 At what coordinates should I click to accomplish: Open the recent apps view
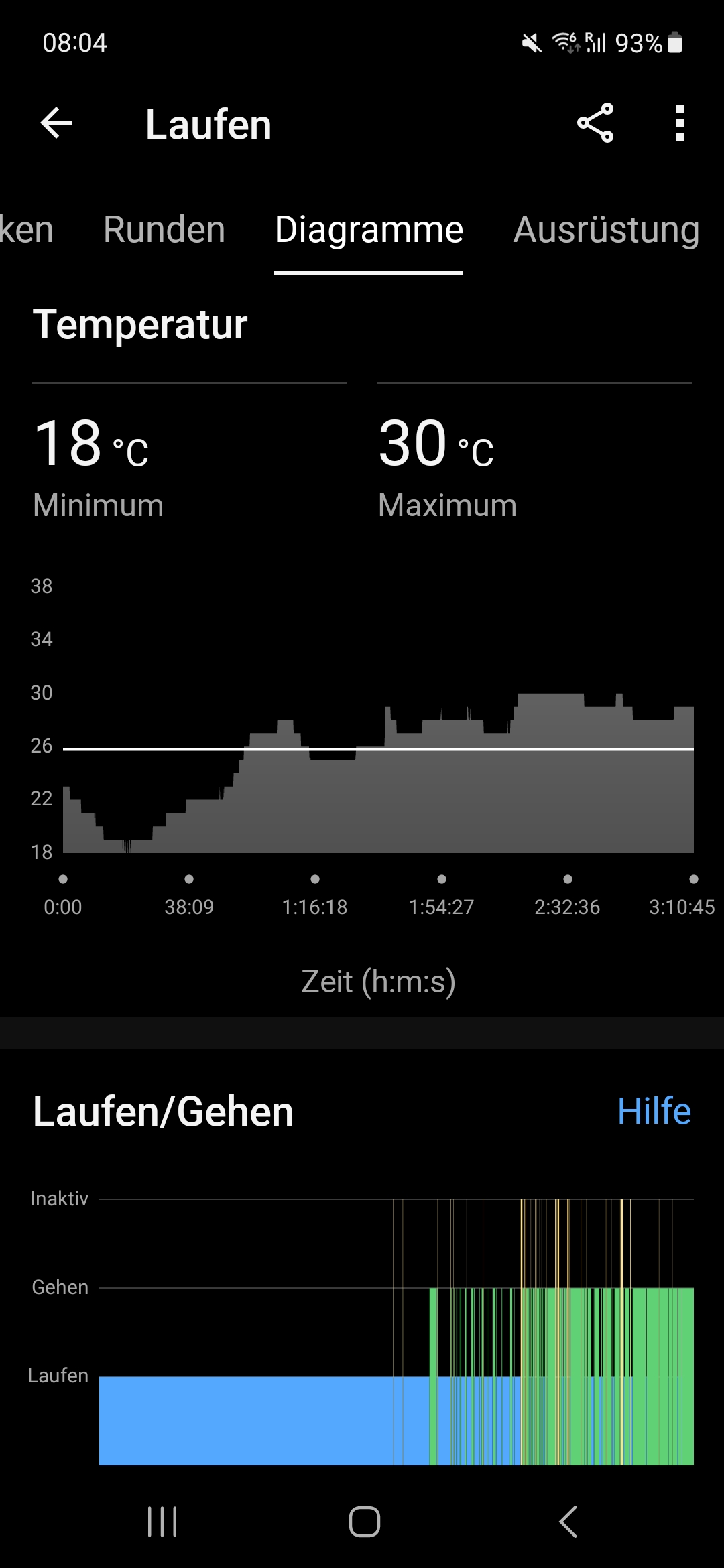click(x=162, y=1521)
